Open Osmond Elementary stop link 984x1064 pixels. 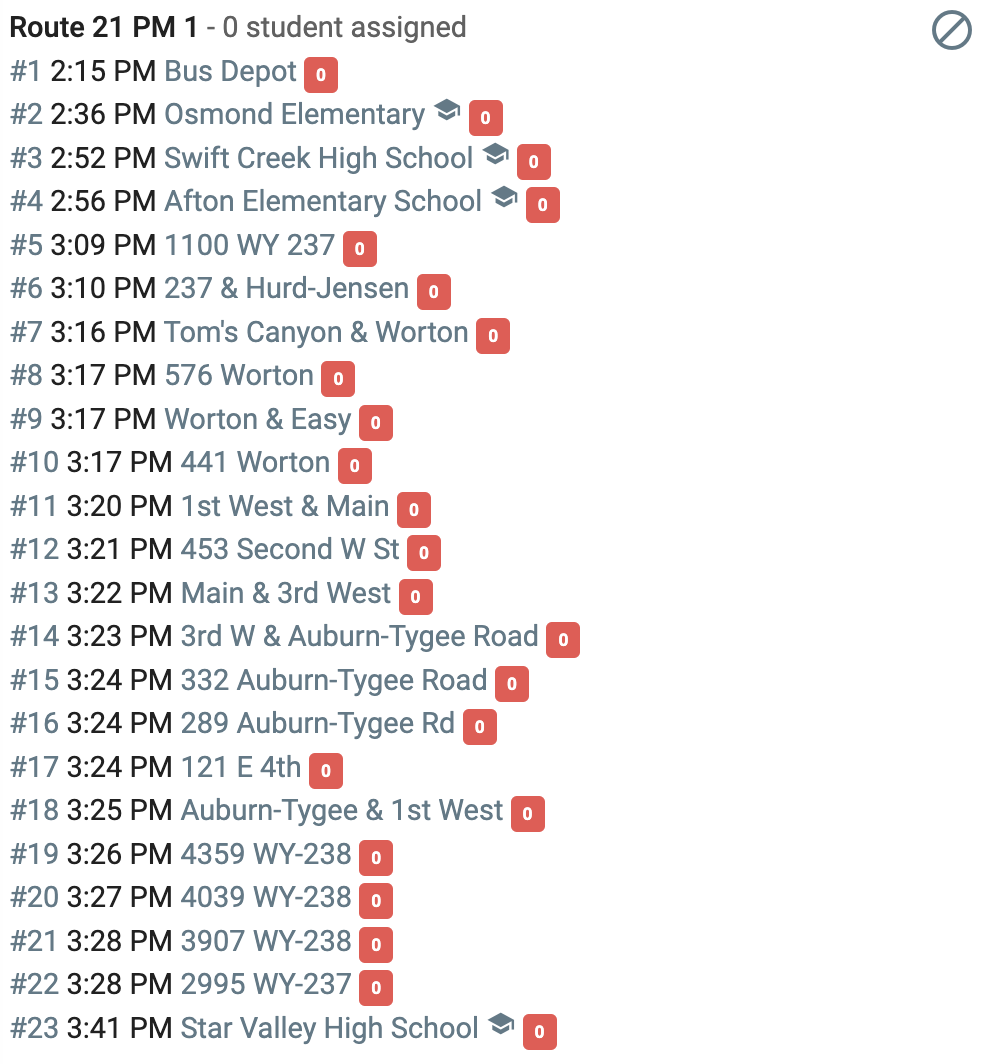pyautogui.click(x=295, y=115)
